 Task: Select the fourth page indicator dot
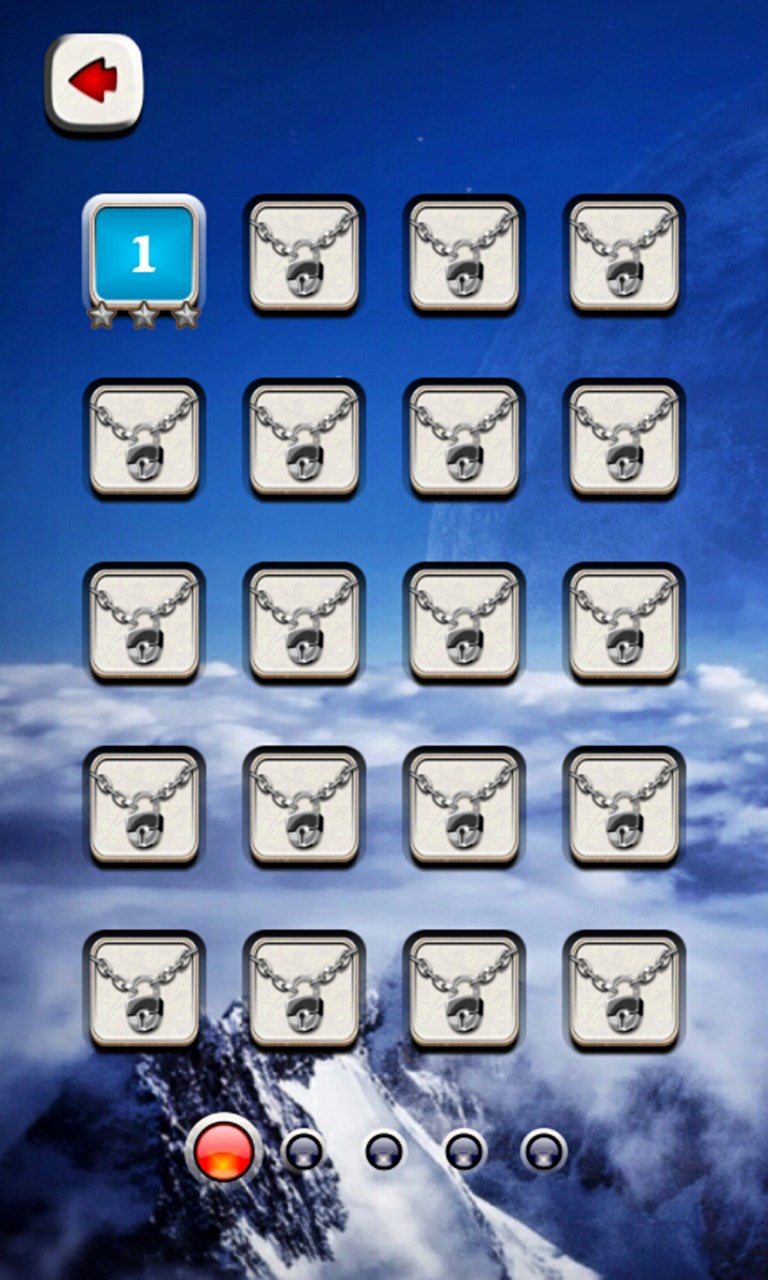465,1151
